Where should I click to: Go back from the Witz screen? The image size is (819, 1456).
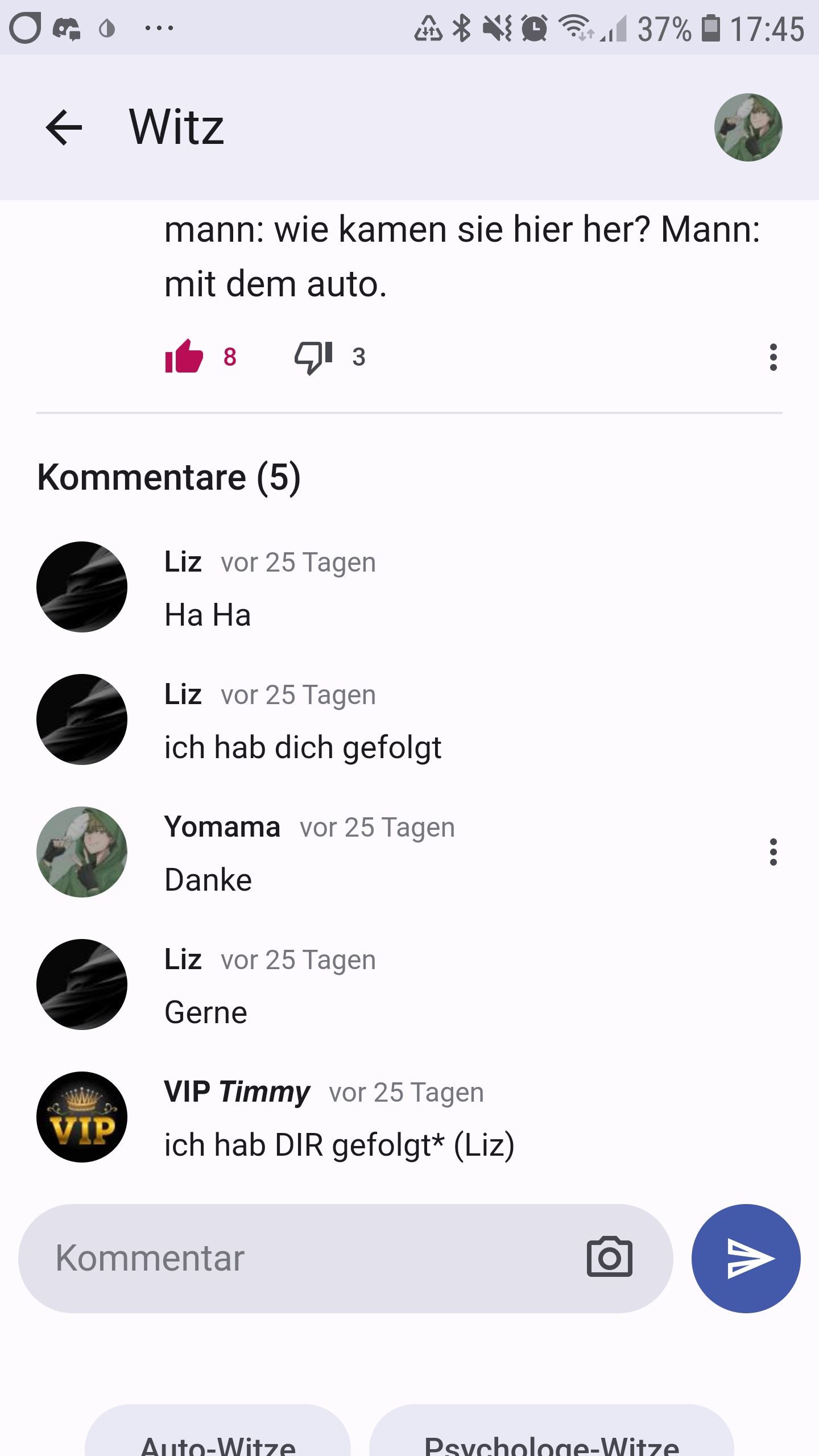point(64,127)
